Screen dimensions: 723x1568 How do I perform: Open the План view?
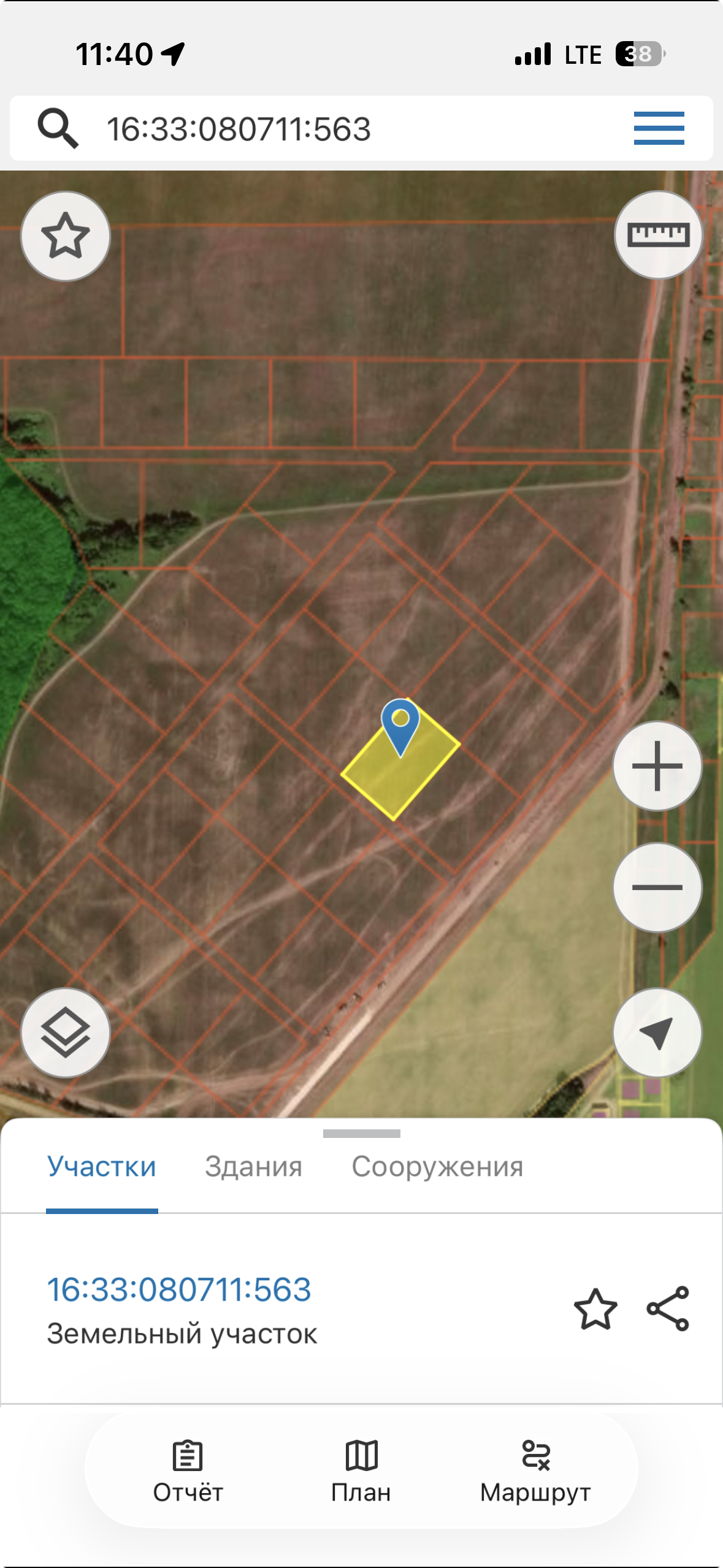tap(361, 1472)
